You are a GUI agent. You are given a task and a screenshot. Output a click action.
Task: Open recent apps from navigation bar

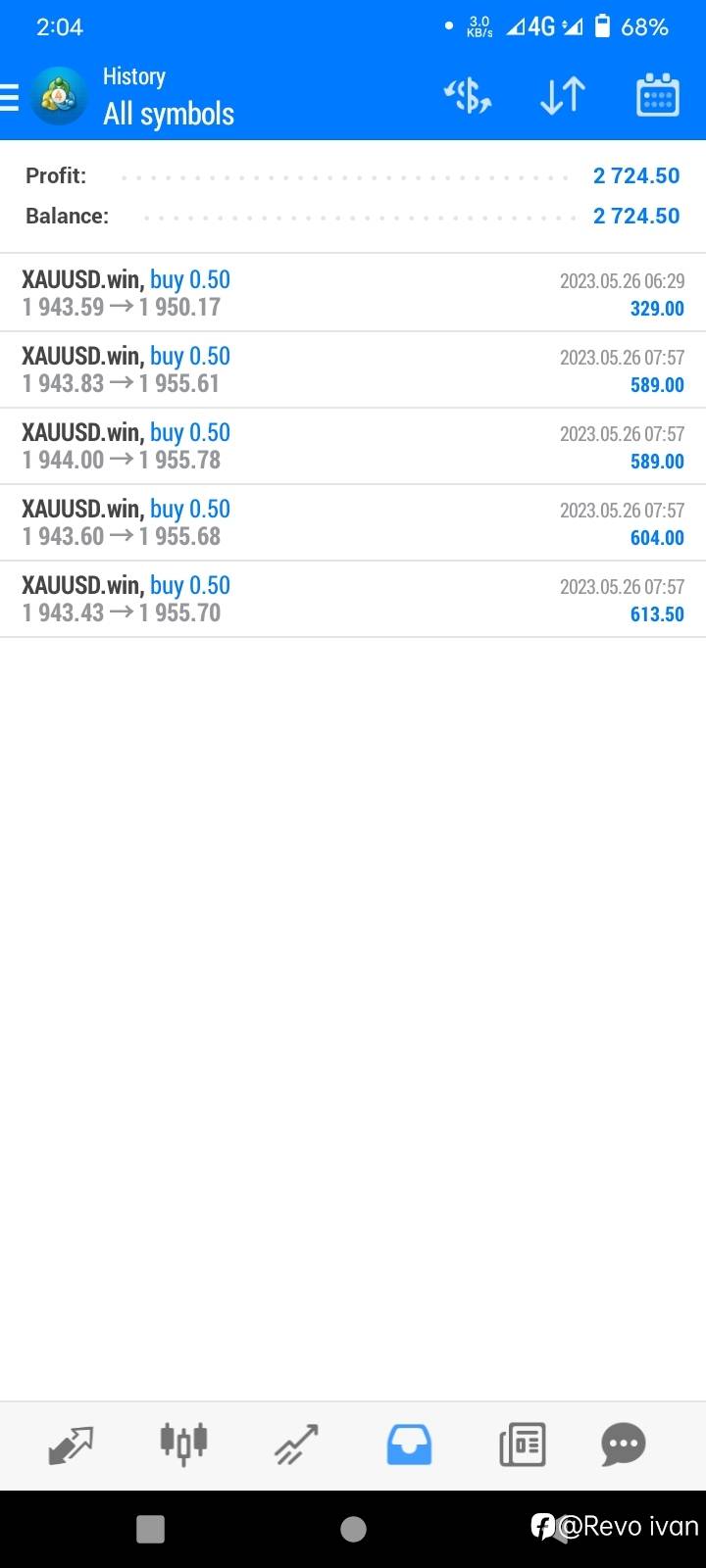150,1529
